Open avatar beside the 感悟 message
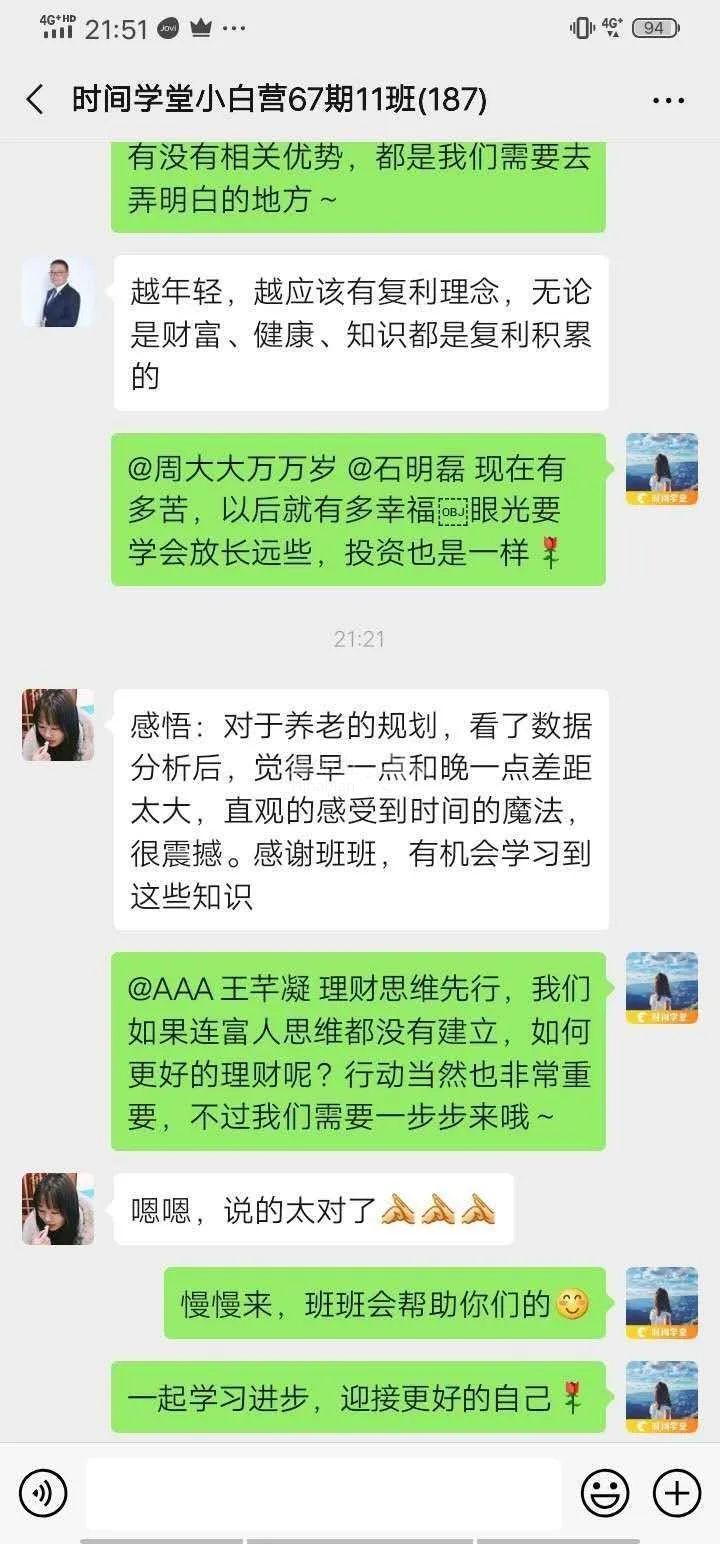The height and width of the screenshot is (1544, 720). click(58, 725)
